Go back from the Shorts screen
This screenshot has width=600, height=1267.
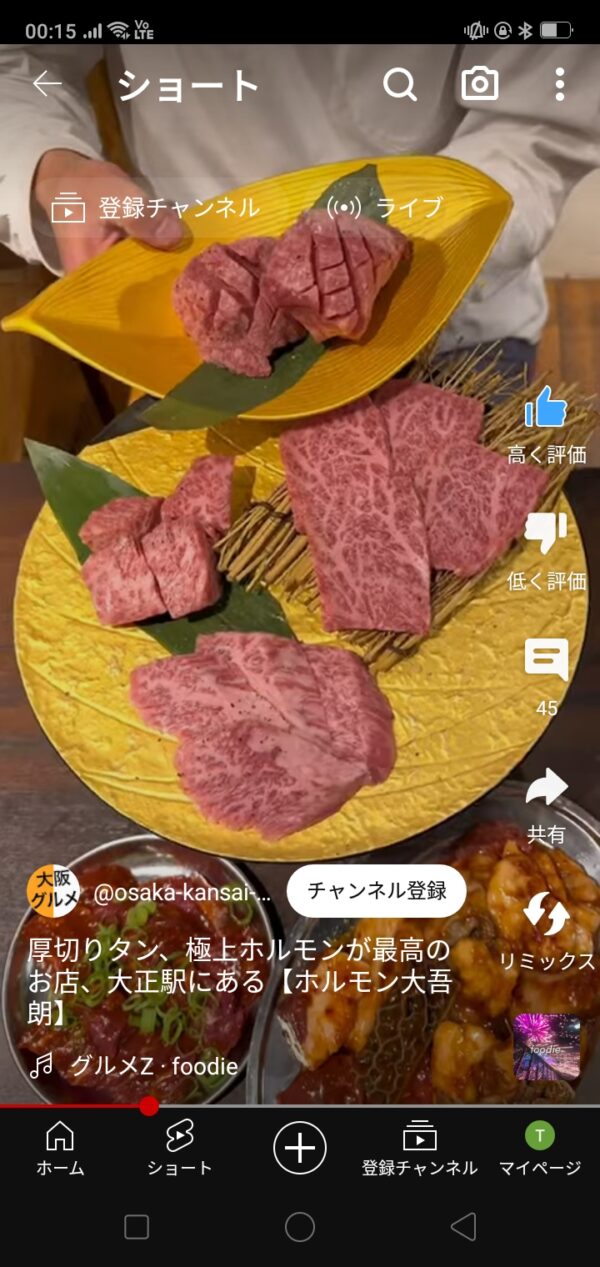click(46, 85)
